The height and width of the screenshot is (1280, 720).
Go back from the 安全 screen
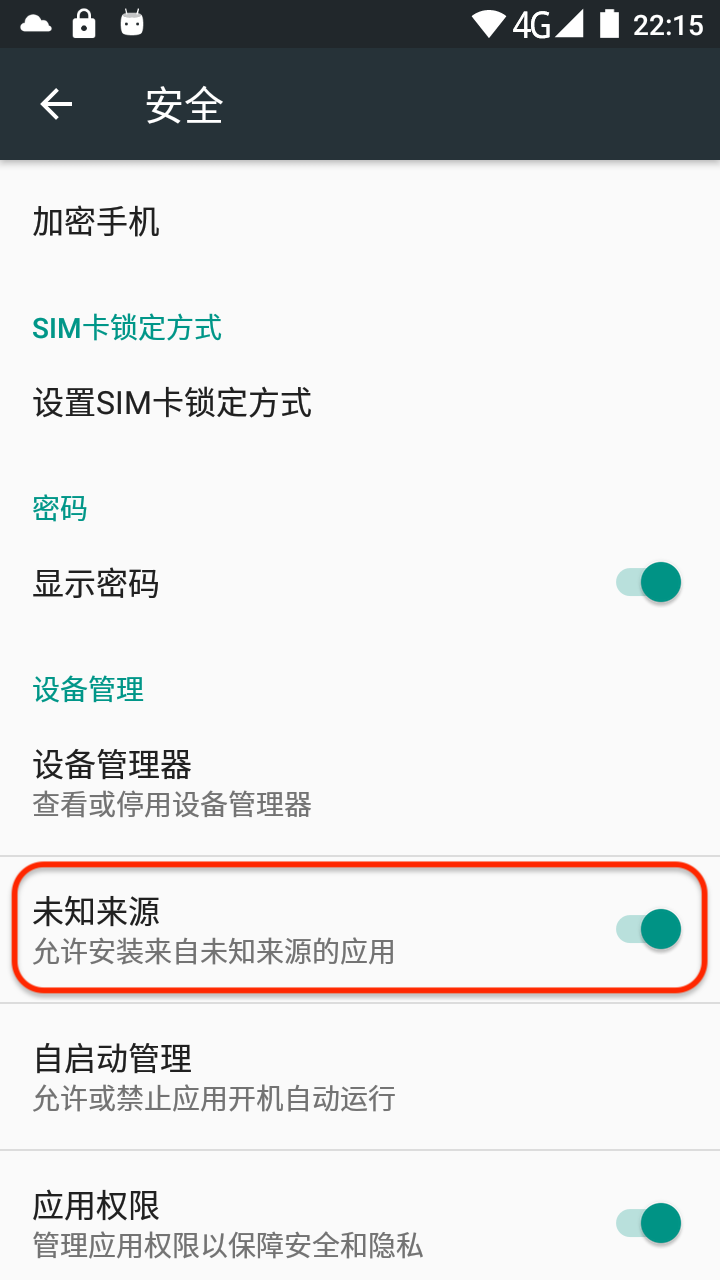pyautogui.click(x=56, y=104)
